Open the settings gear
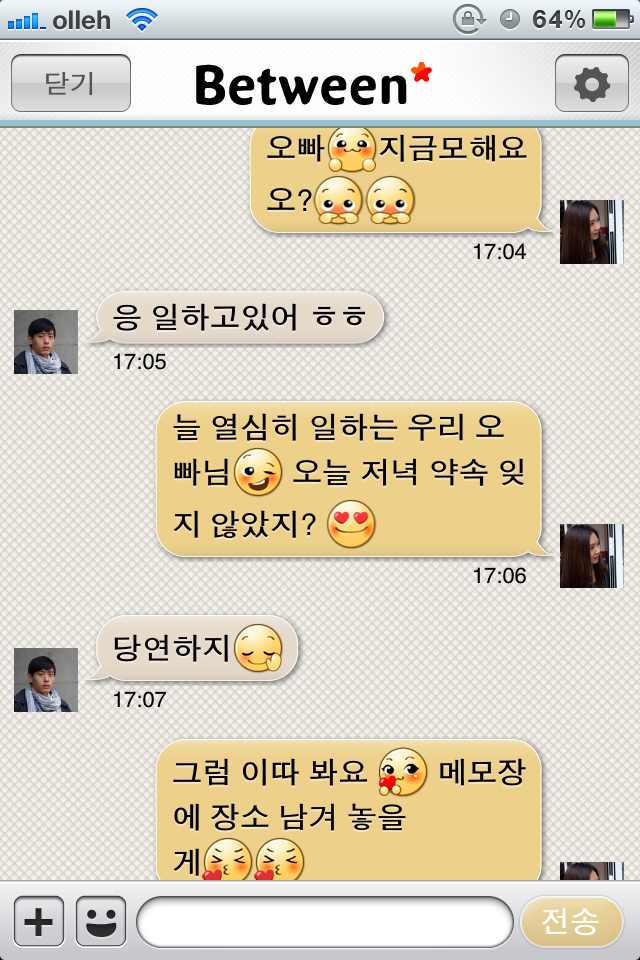Screen dimensions: 640x960 pyautogui.click(x=591, y=83)
